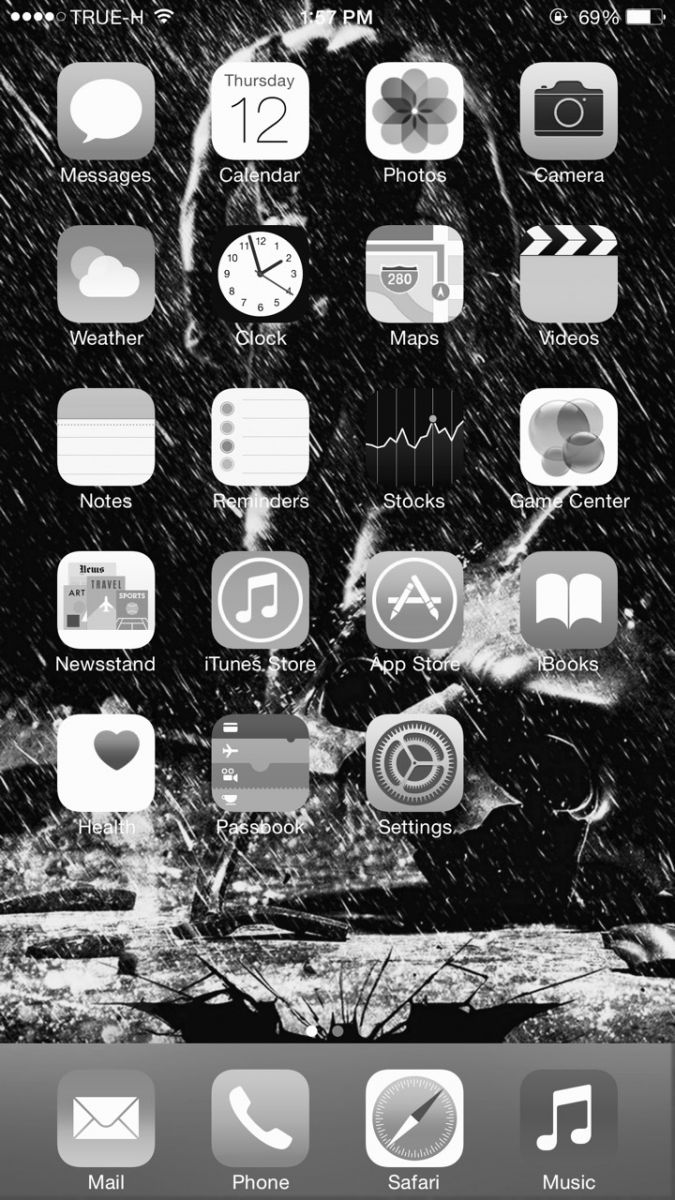Open the Newsstand folder

(x=106, y=600)
